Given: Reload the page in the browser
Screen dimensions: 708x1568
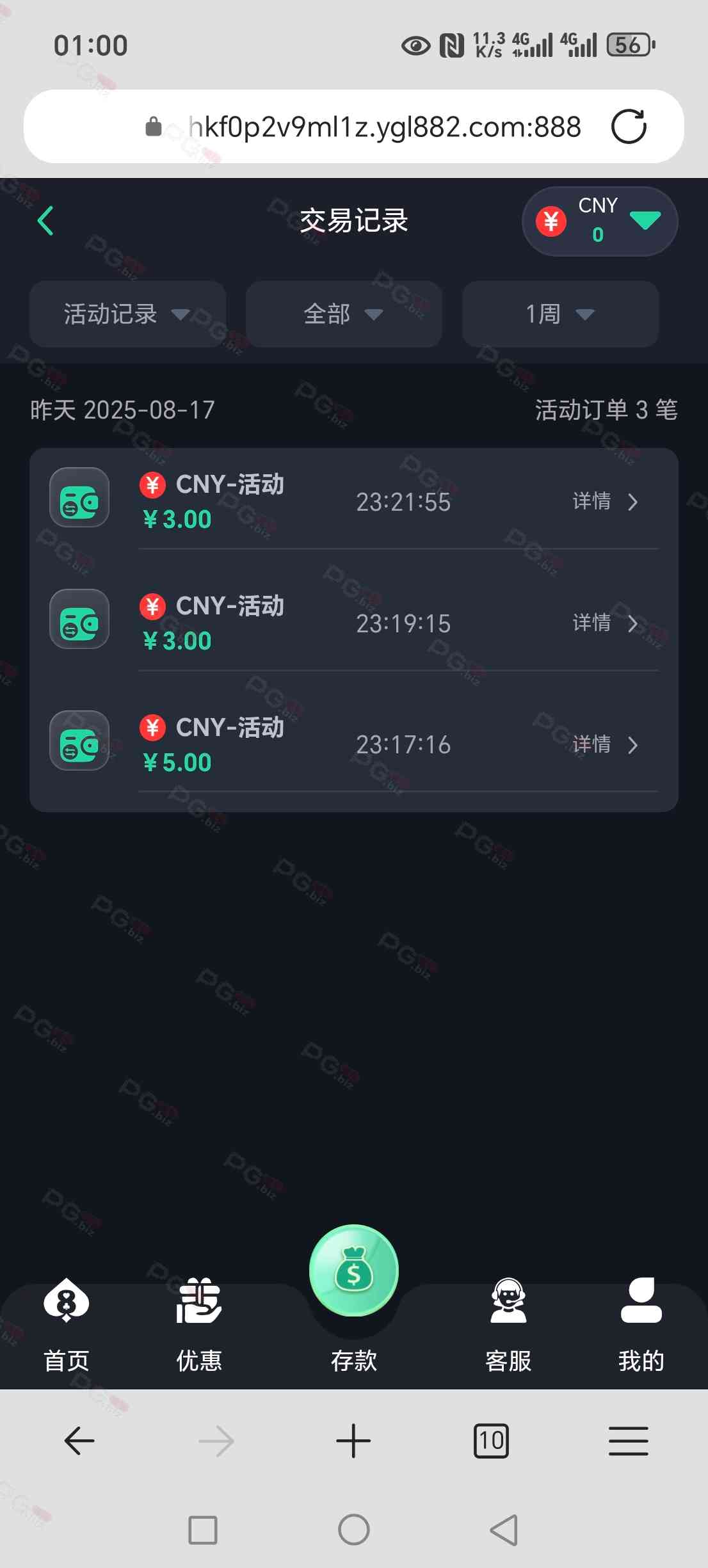Looking at the screenshot, I should click(x=629, y=127).
